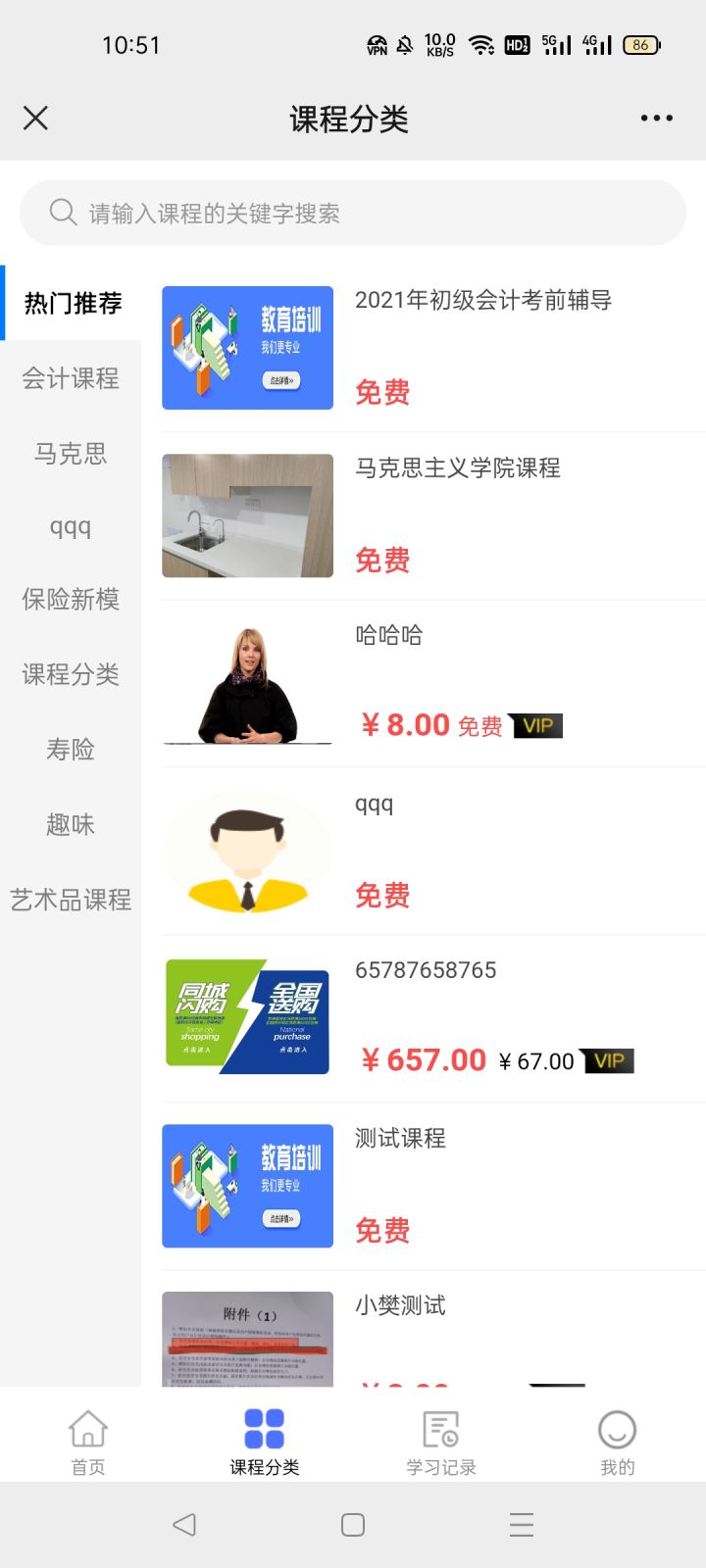Go to the 首页 tab
Image resolution: width=706 pixels, height=1568 pixels.
click(88, 1442)
